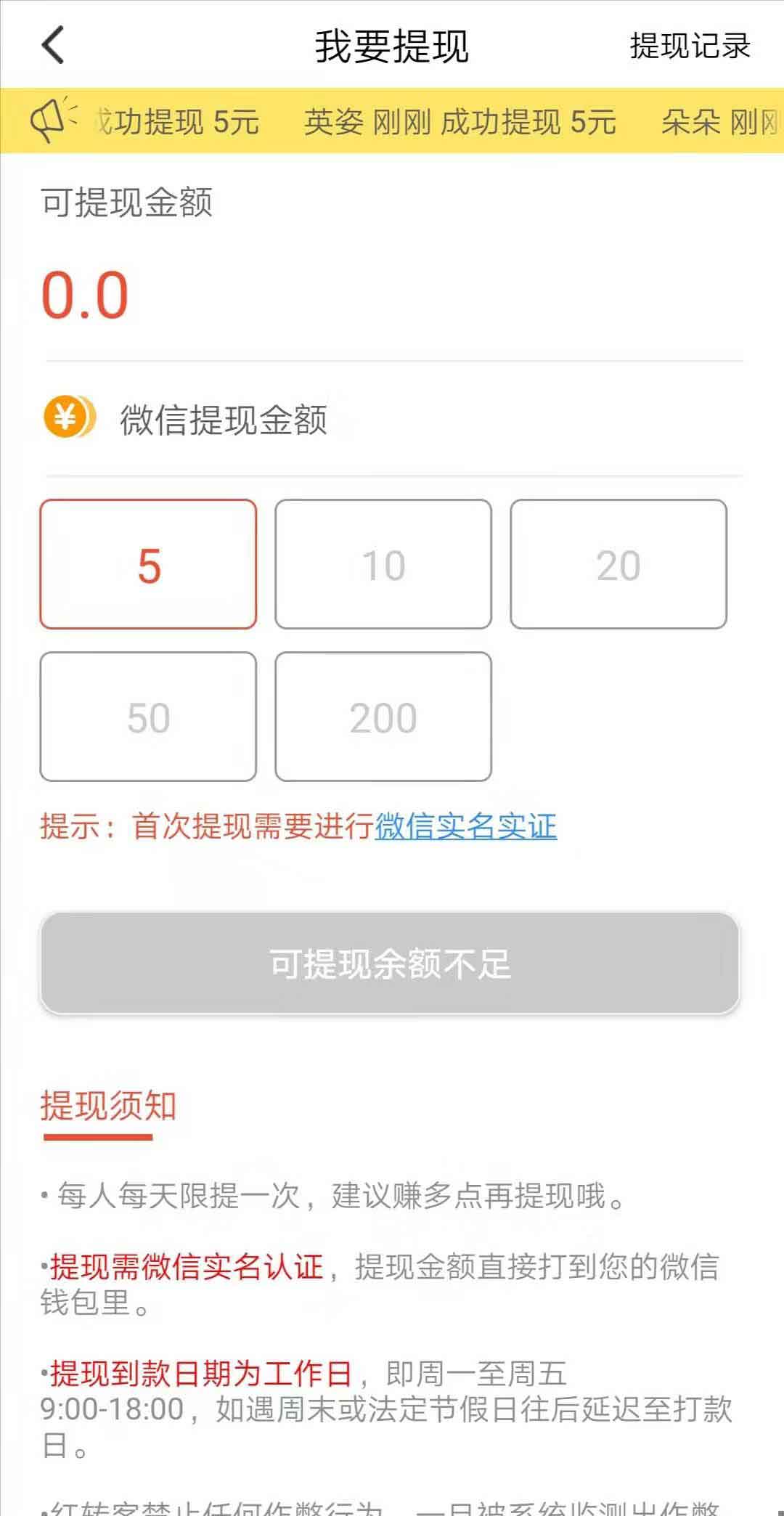The image size is (784, 1516).
Task: Select the 5 yuan withdrawal amount
Action: pyautogui.click(x=148, y=564)
